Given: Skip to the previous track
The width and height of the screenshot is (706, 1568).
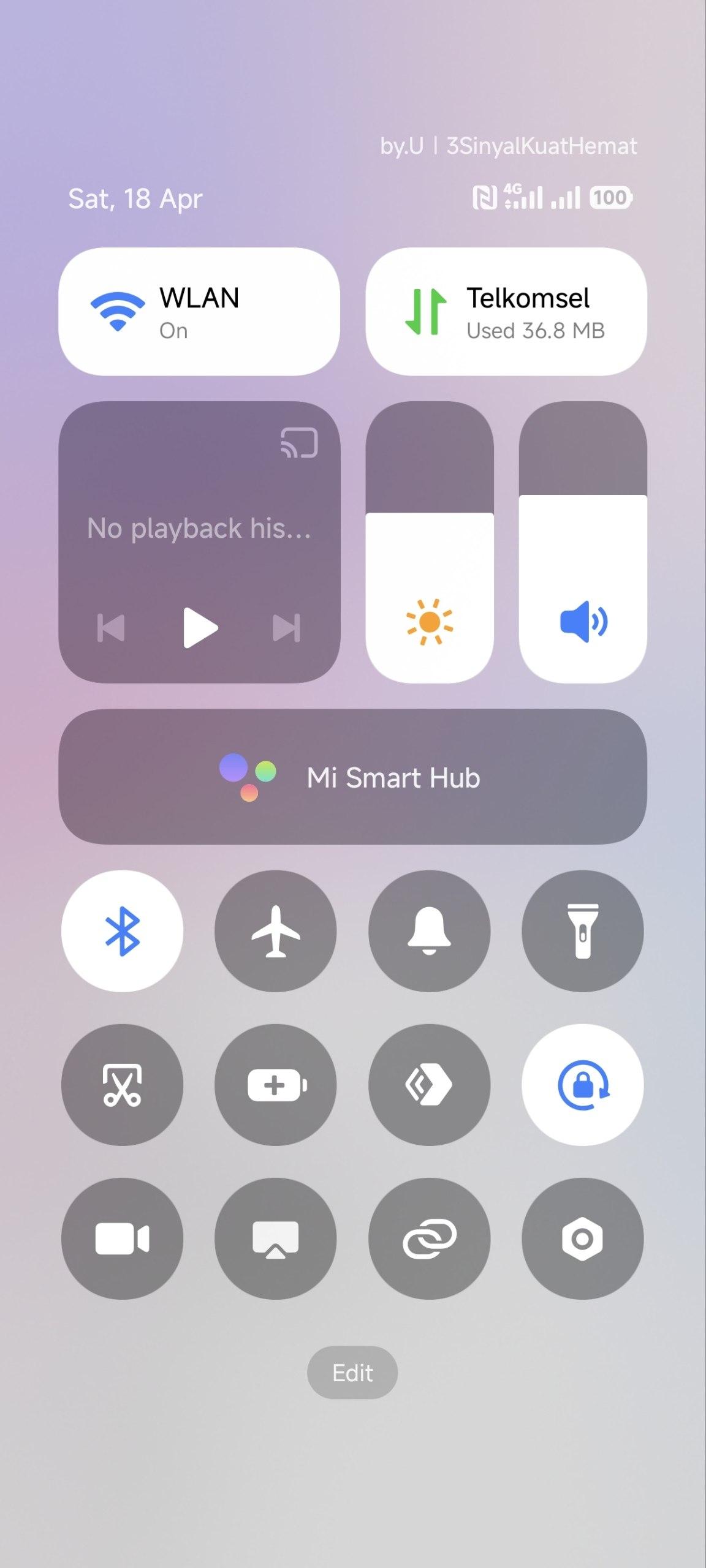Looking at the screenshot, I should 112,628.
